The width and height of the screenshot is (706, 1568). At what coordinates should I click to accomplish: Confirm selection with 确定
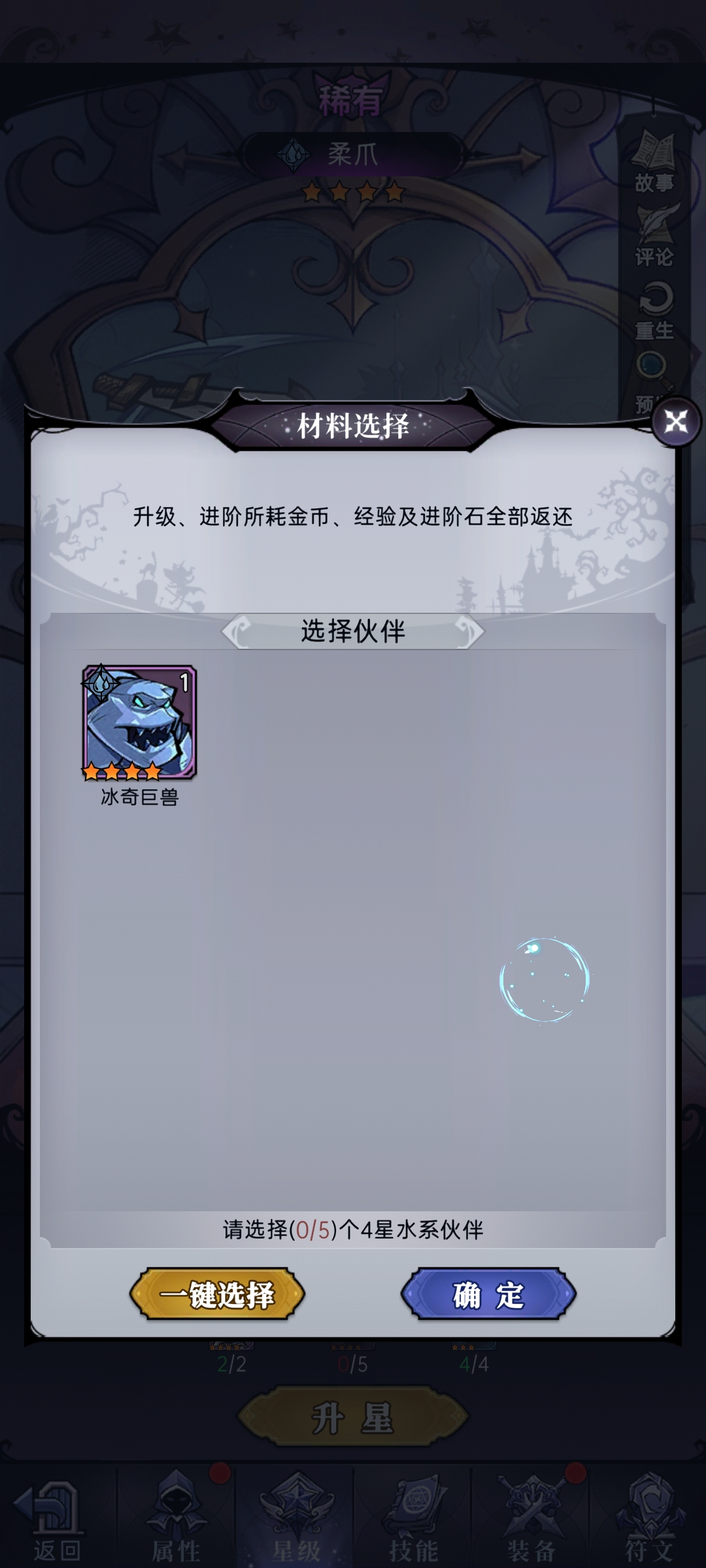pyautogui.click(x=488, y=1294)
